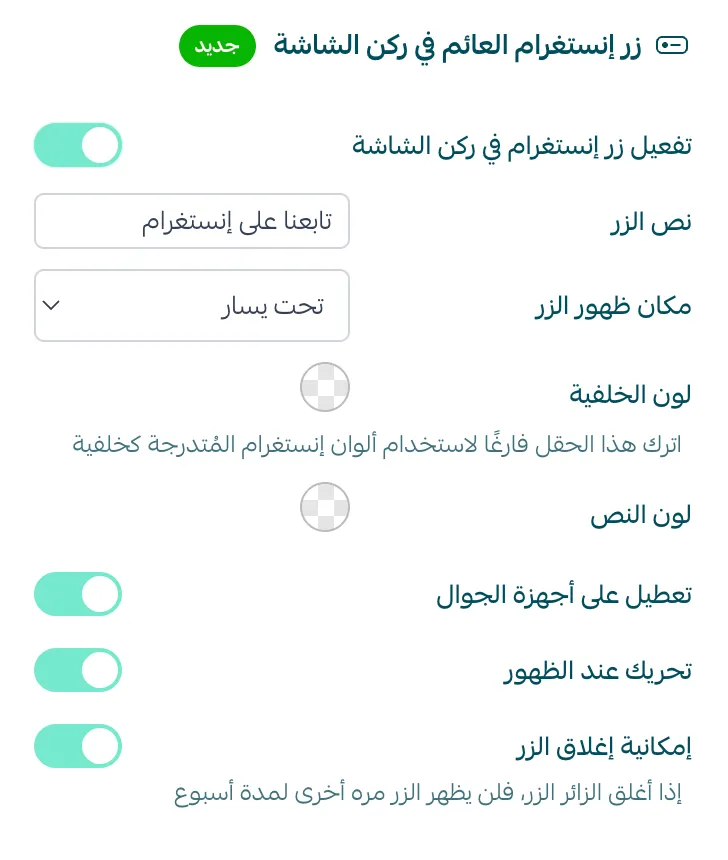Open the مكان ظهور الزر dropdown
The height and width of the screenshot is (860, 728).
click(192, 305)
